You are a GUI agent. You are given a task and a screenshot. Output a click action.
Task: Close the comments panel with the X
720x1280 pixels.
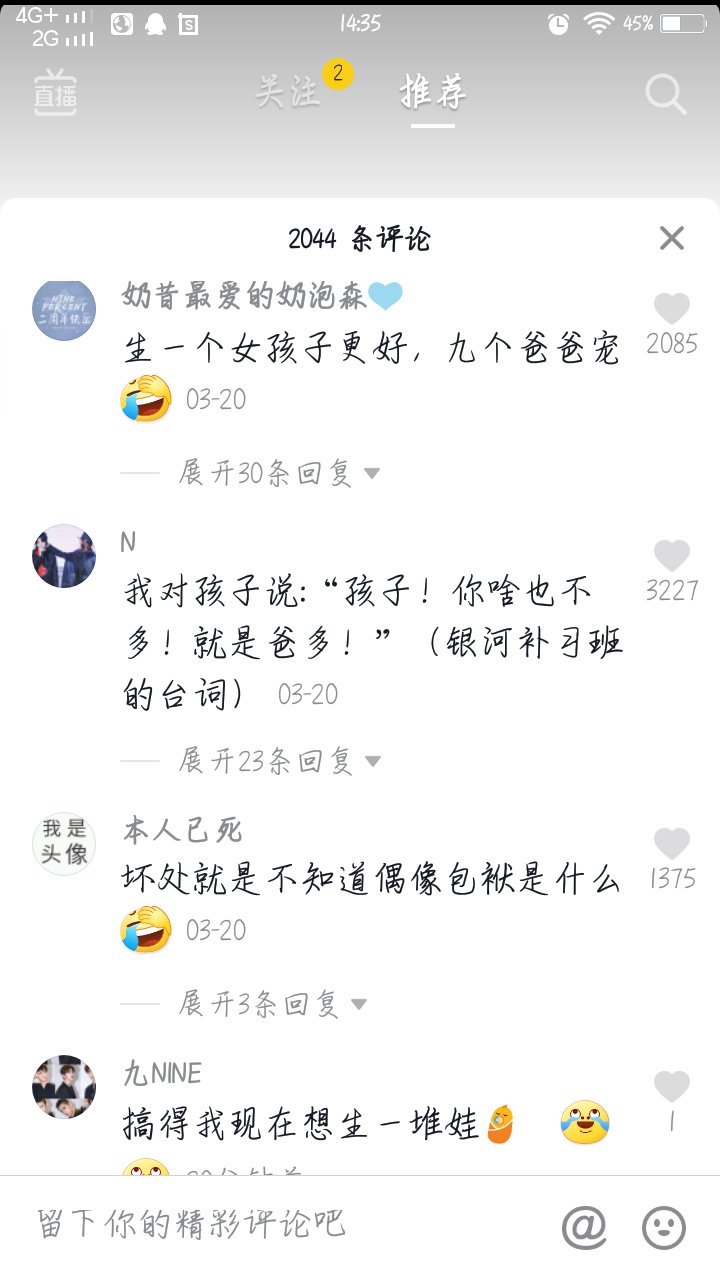670,238
